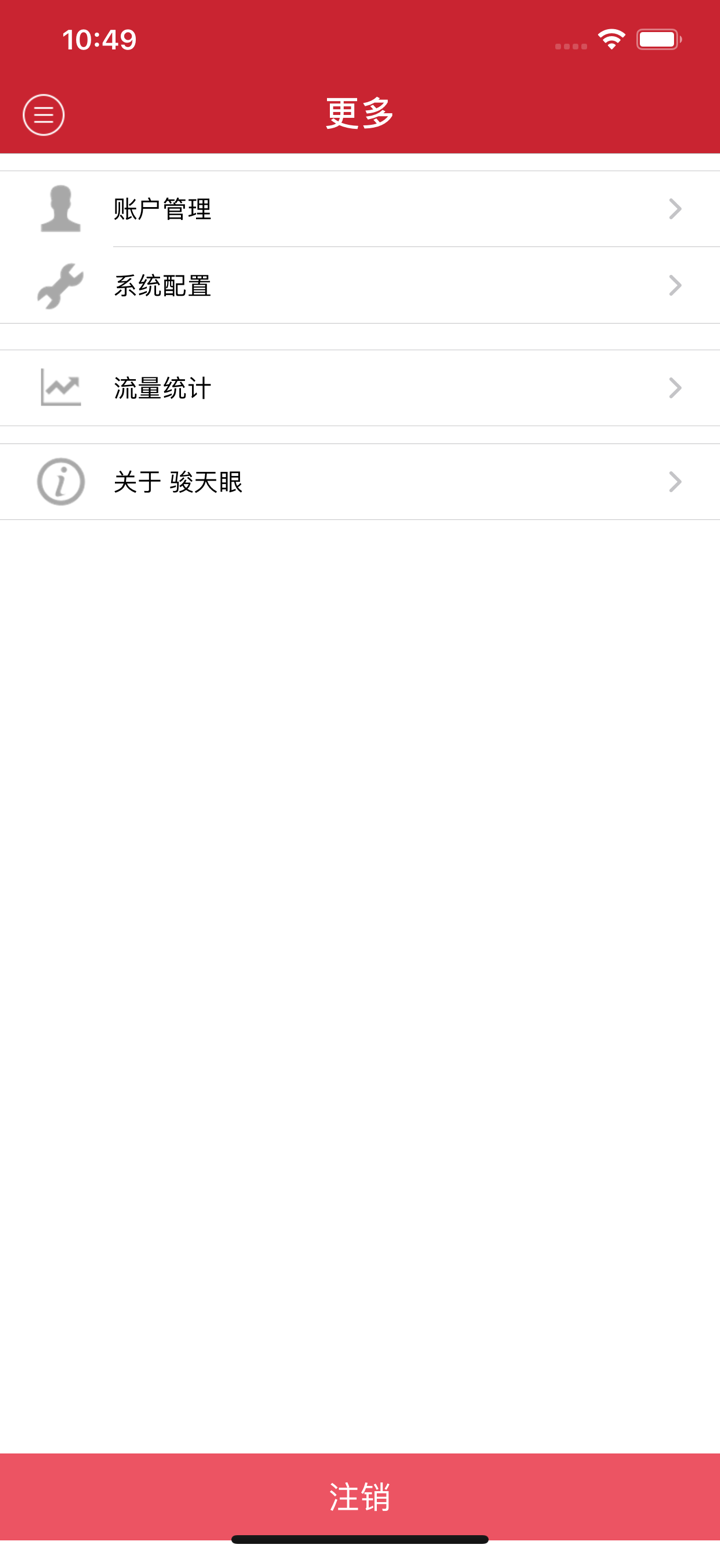Open 系统配置 via its chevron arrow
Screen dimensions: 720x1558
674,285
